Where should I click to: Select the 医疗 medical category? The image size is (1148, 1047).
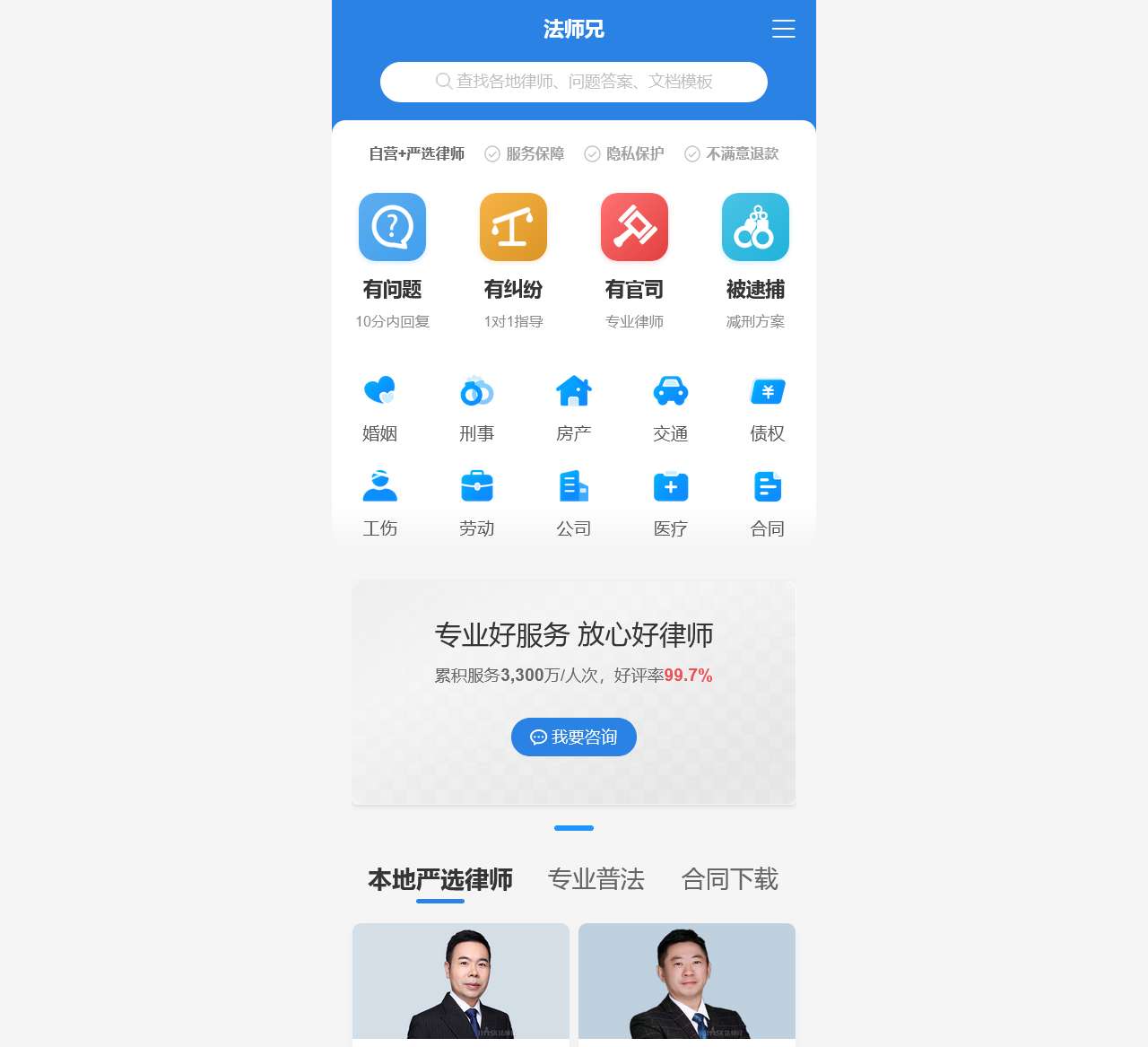click(x=671, y=503)
